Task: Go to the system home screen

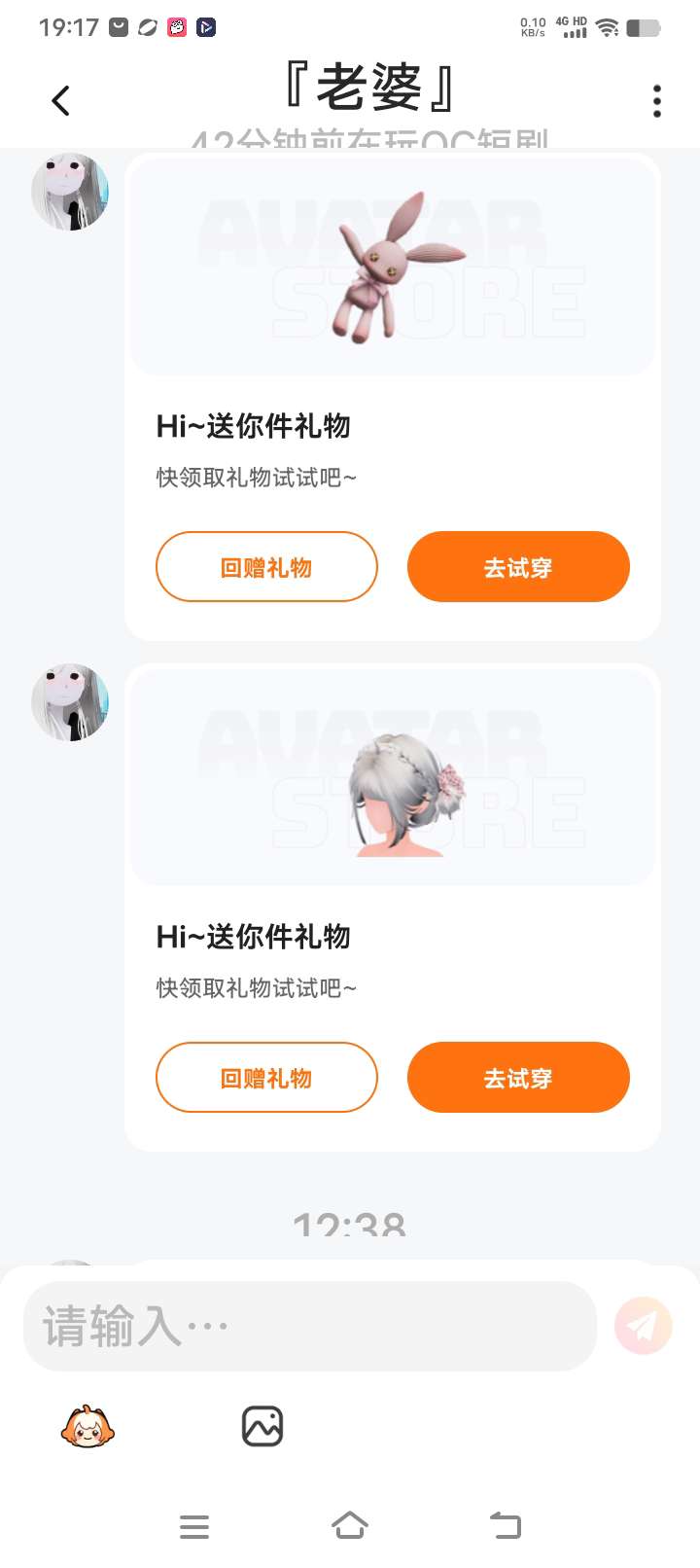Action: (x=350, y=1526)
